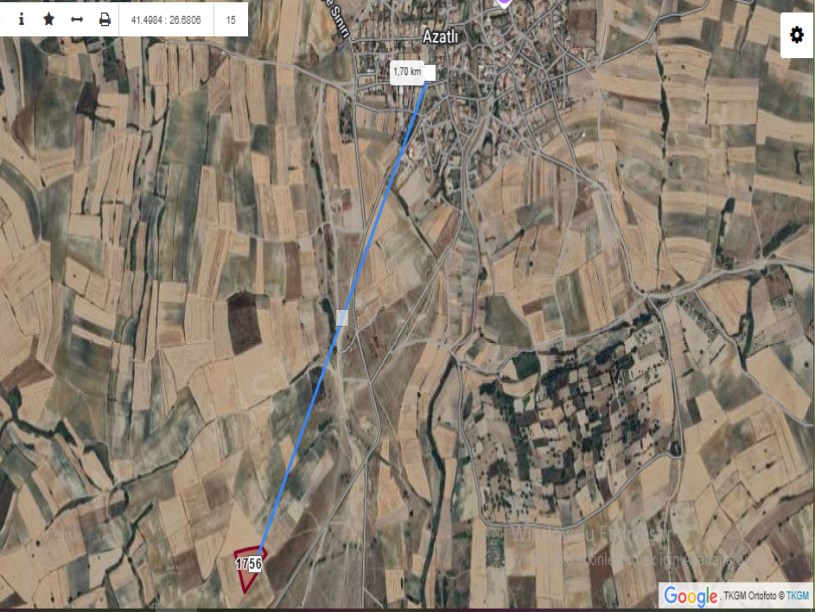Viewport: 815px width, 612px height.
Task: Open the info icon in toolbar
Action: [21, 19]
